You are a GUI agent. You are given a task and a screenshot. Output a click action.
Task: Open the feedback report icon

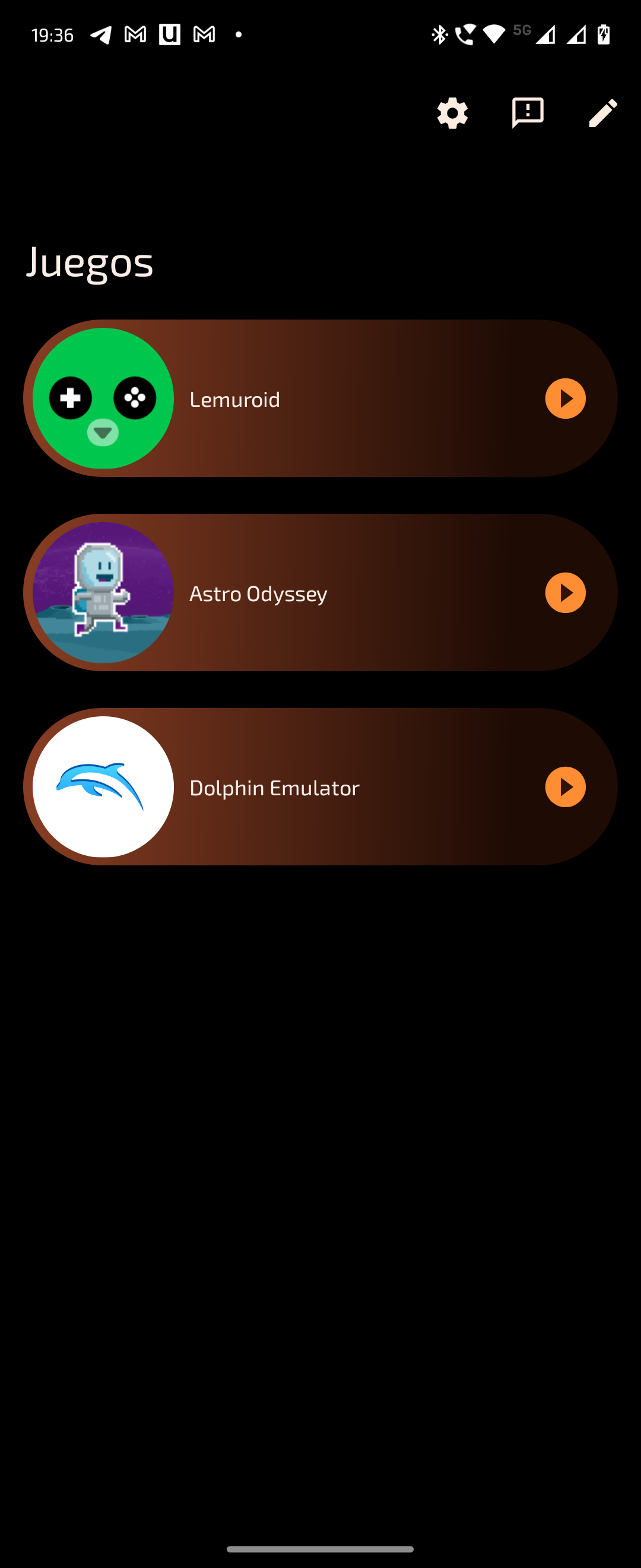527,113
